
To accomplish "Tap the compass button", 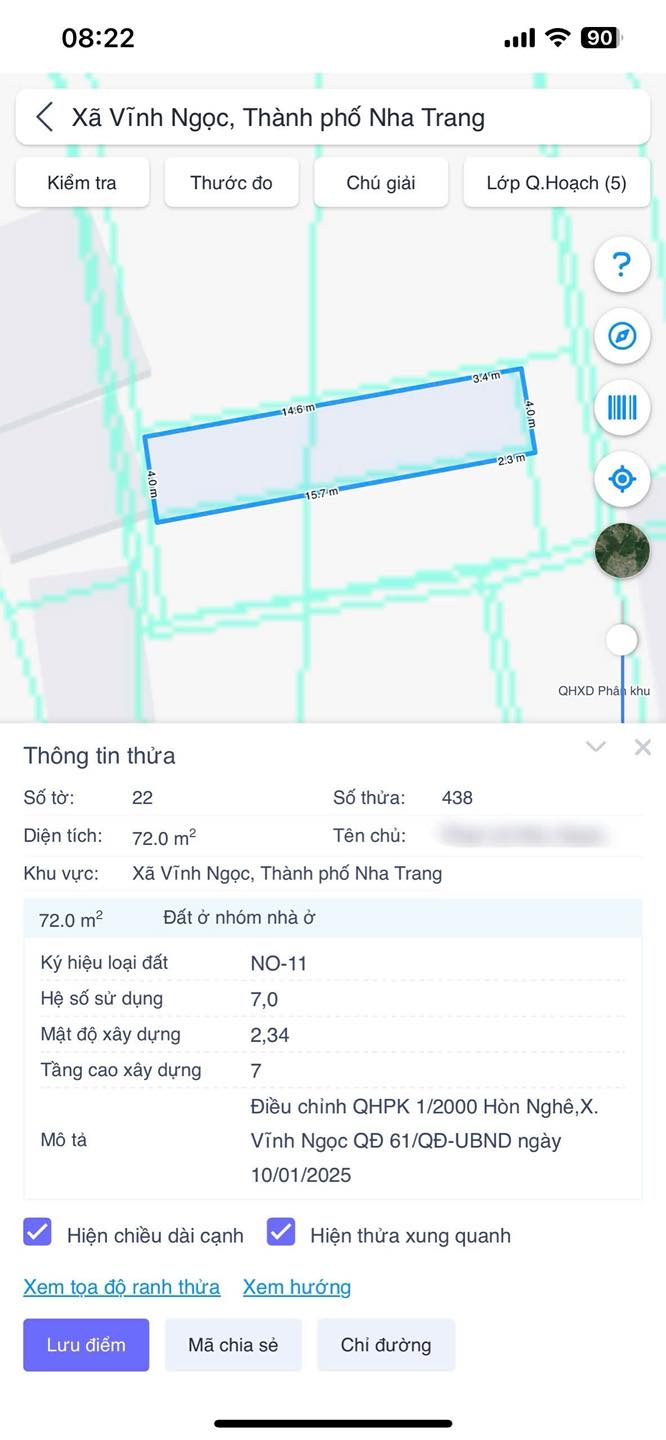I will tap(622, 336).
